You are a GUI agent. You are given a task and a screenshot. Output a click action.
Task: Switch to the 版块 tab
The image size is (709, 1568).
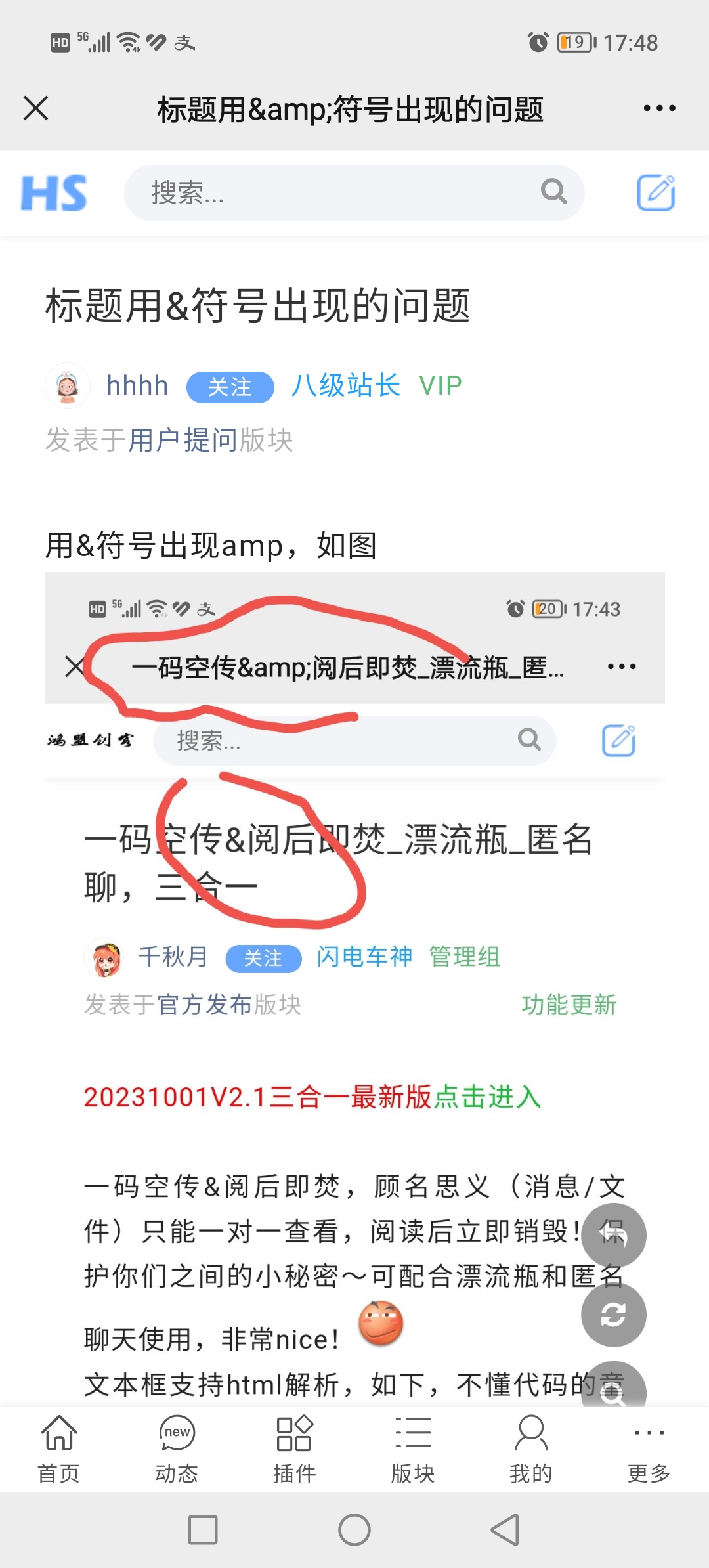click(x=413, y=1448)
